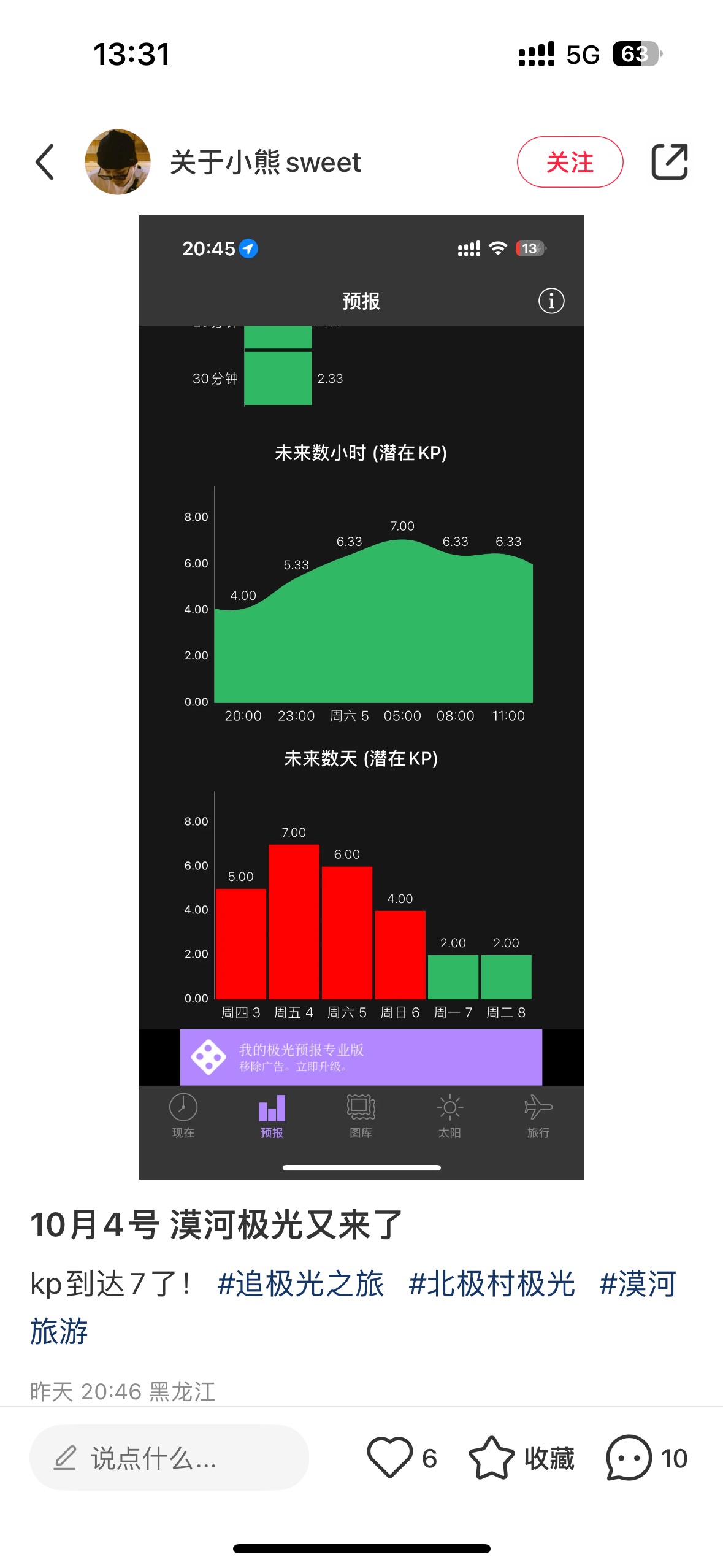Image resolution: width=723 pixels, height=1568 pixels.
Task: Open 关于小熊sweet's profile avatar
Action: [x=118, y=162]
